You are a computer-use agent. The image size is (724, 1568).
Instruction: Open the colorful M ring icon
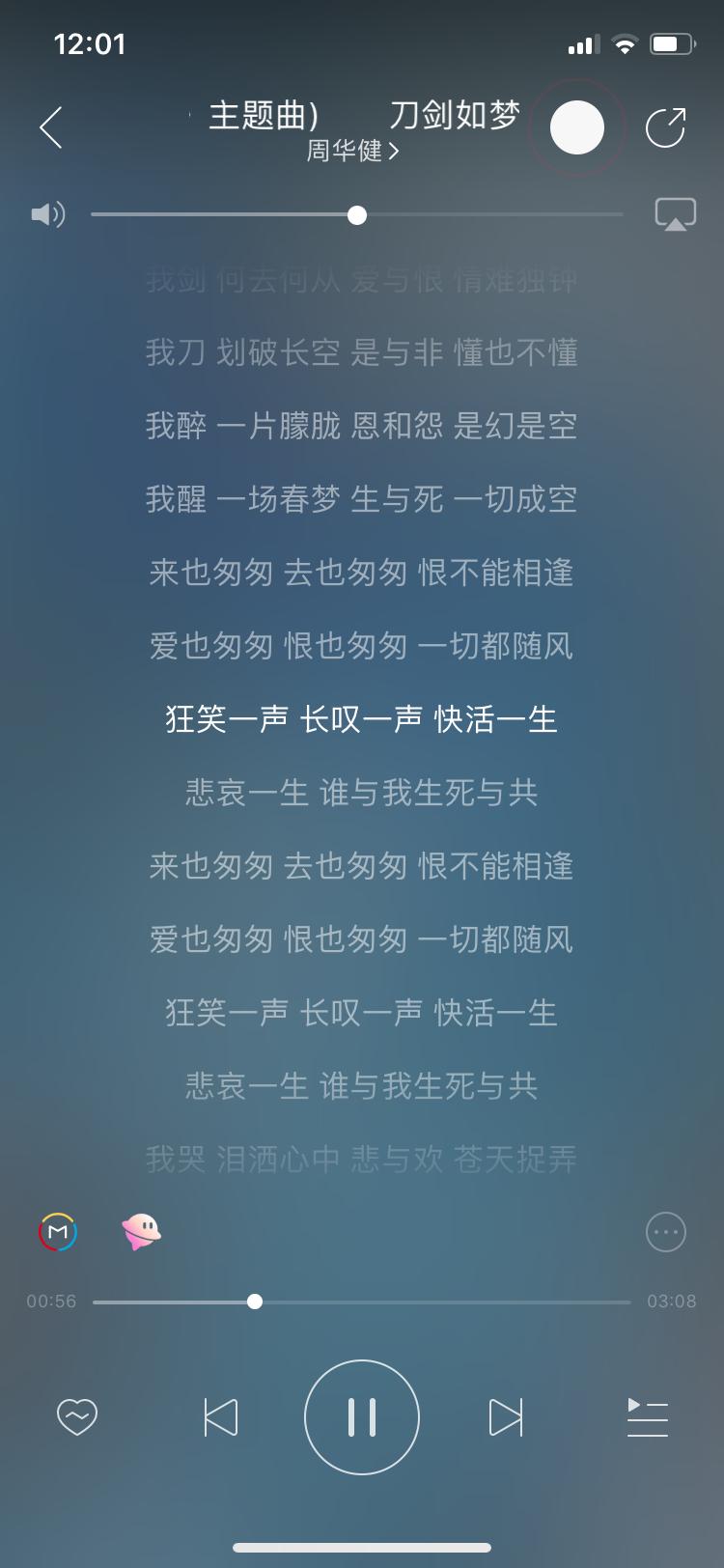pos(58,1232)
